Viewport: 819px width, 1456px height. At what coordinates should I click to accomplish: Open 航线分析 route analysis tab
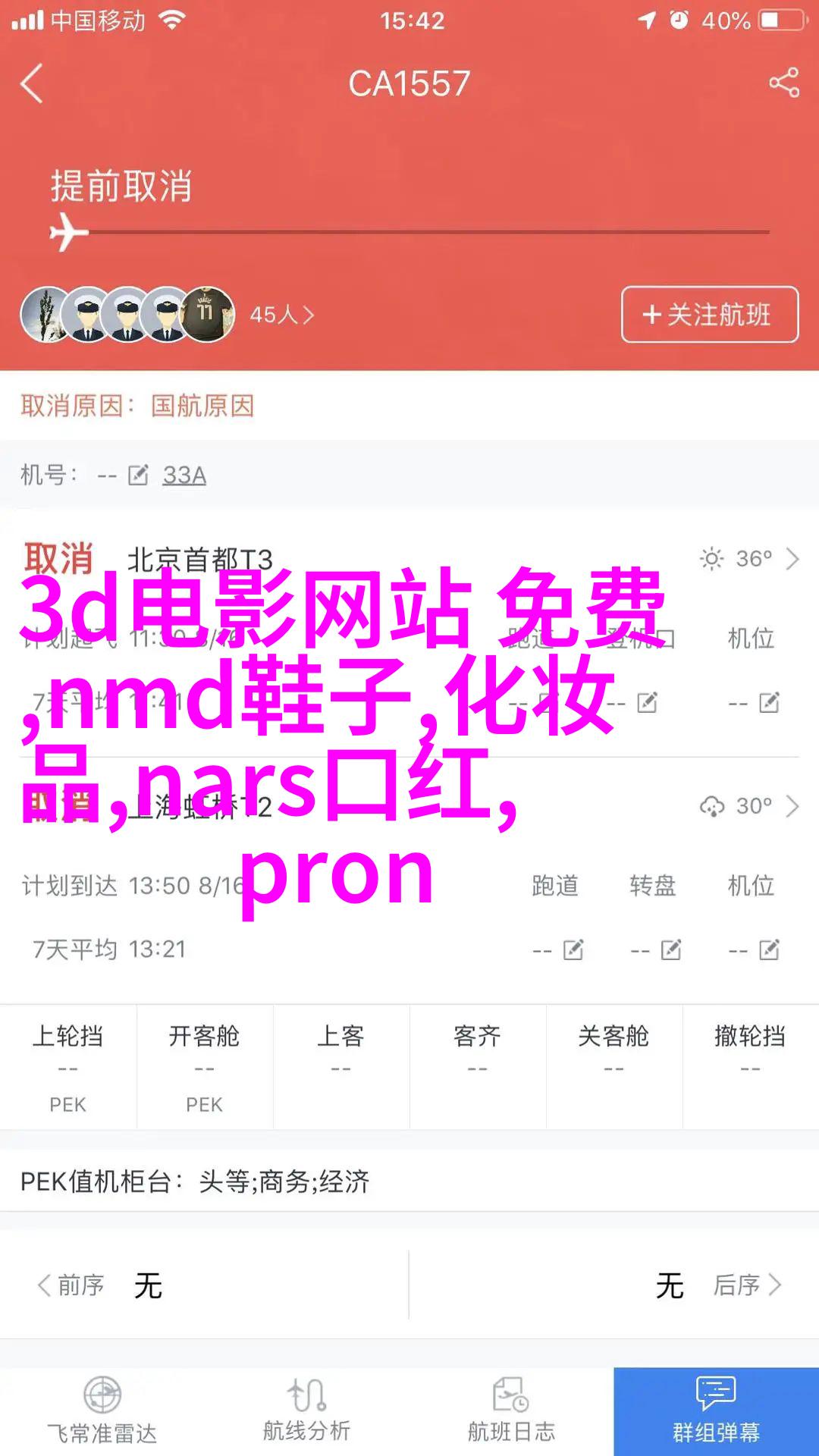(306, 1412)
